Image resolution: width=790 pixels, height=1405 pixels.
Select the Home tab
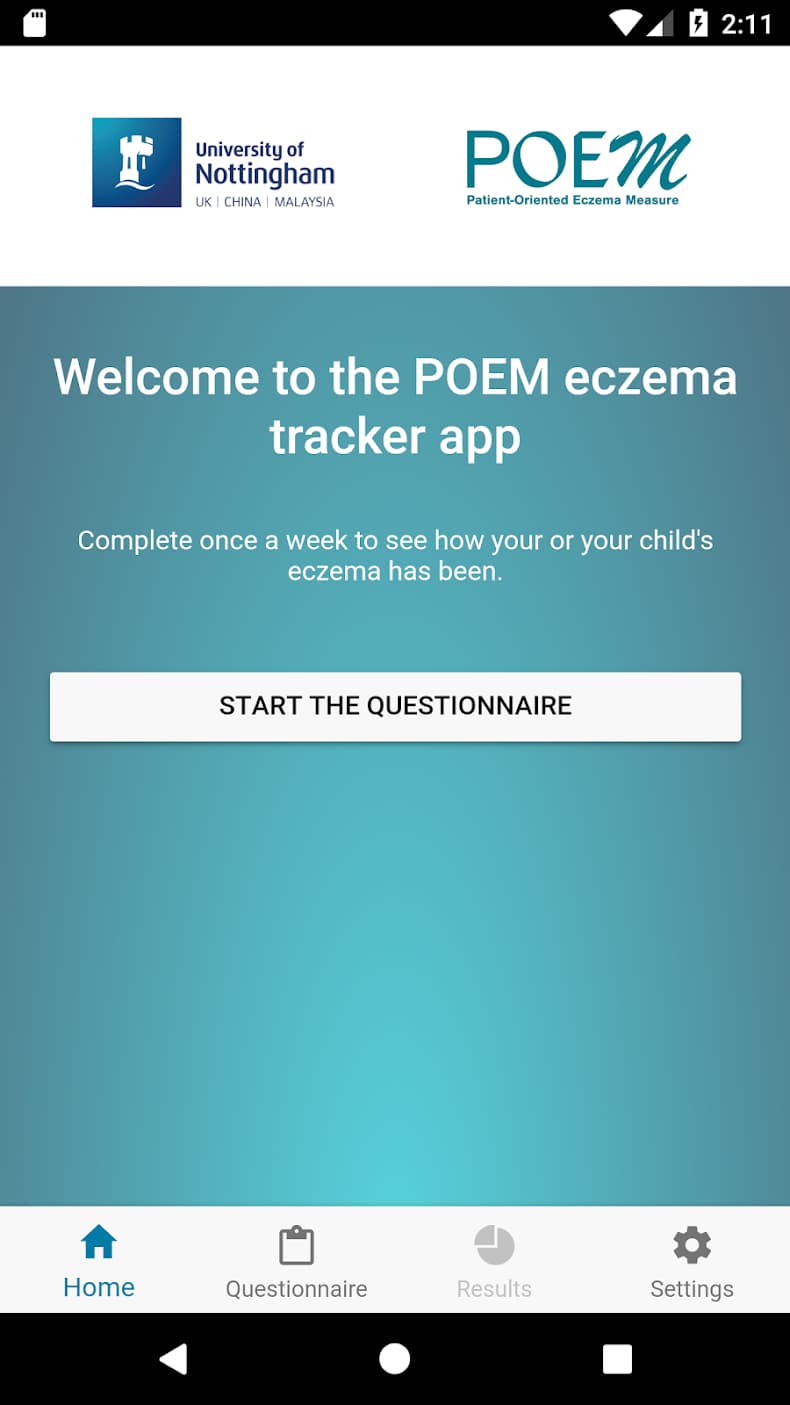coord(99,1261)
